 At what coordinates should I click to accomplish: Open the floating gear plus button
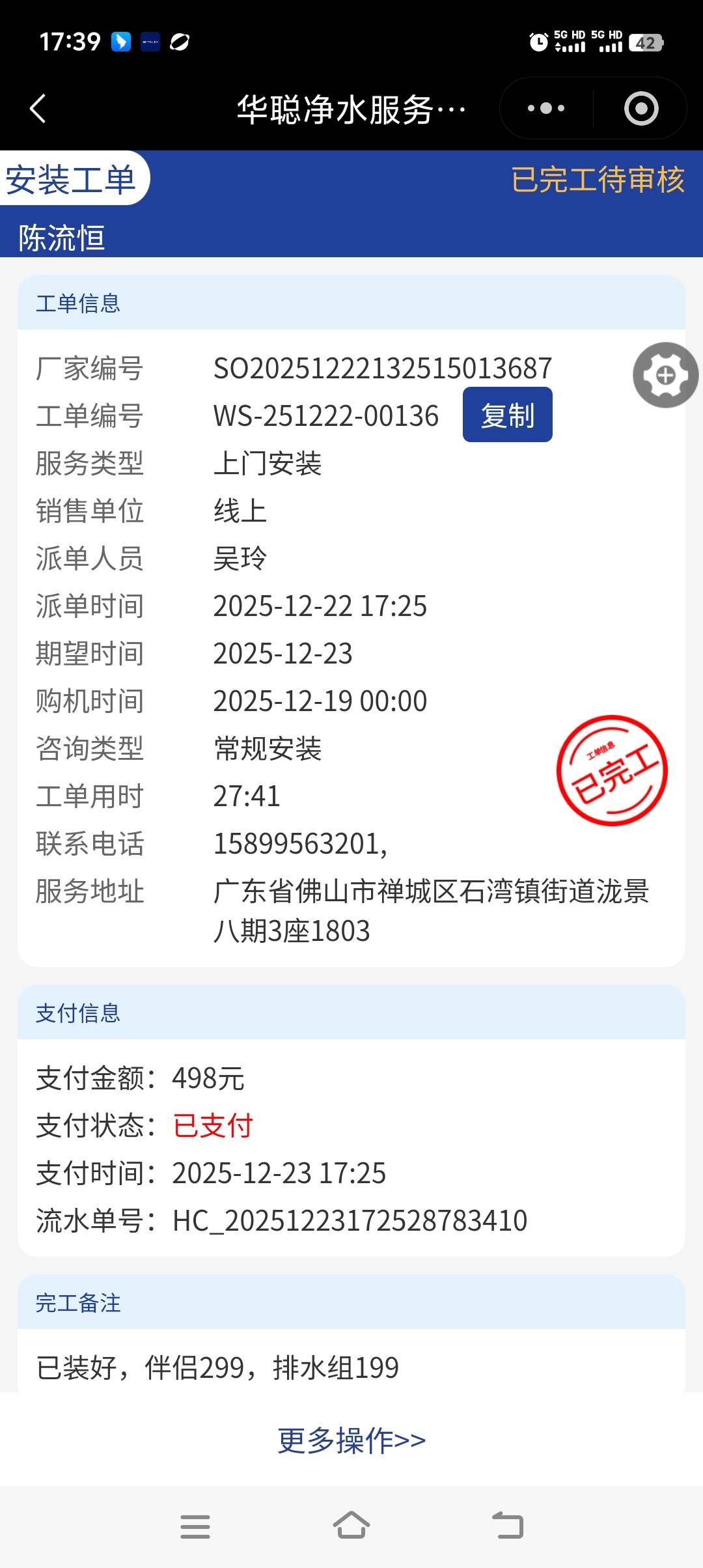(665, 375)
